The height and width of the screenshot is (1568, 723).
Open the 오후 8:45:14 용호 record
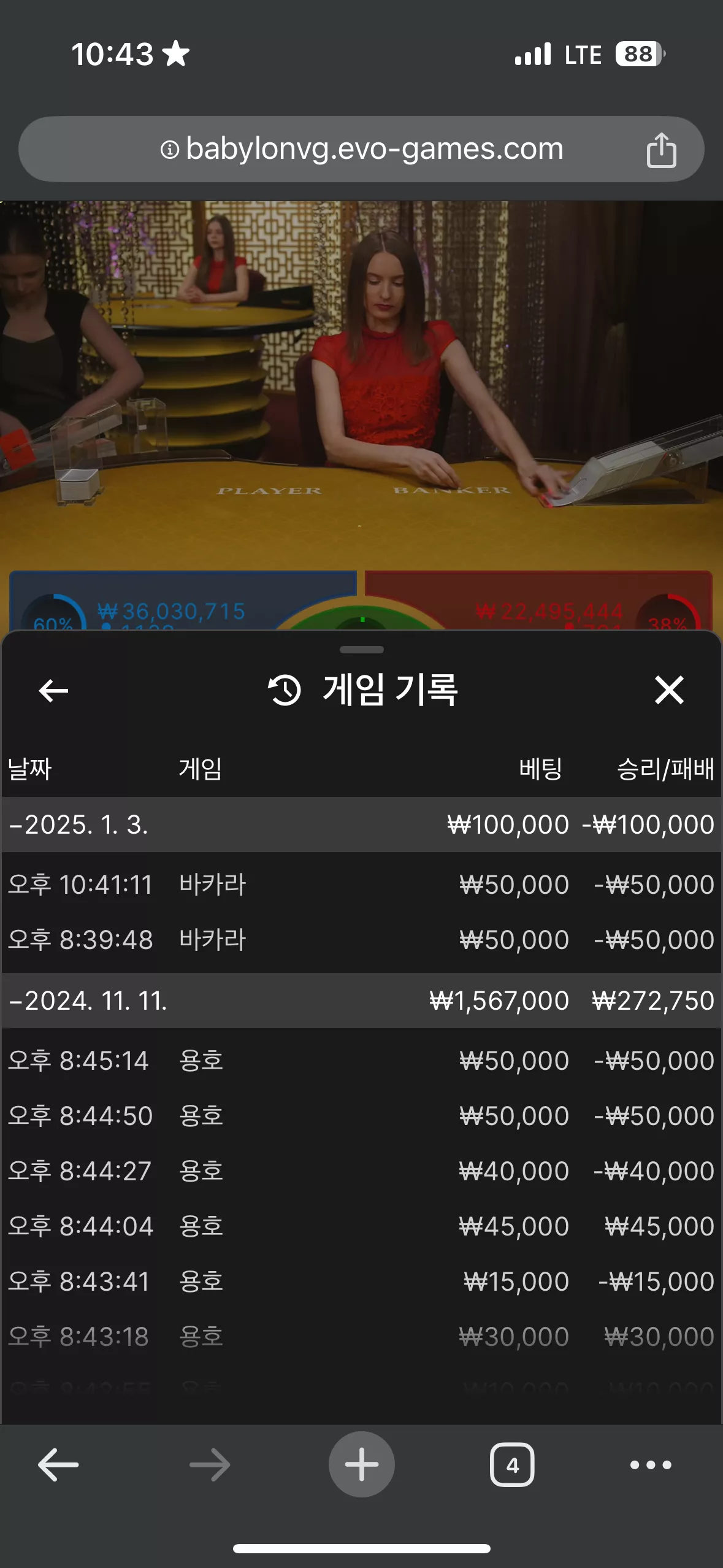pos(361,1061)
